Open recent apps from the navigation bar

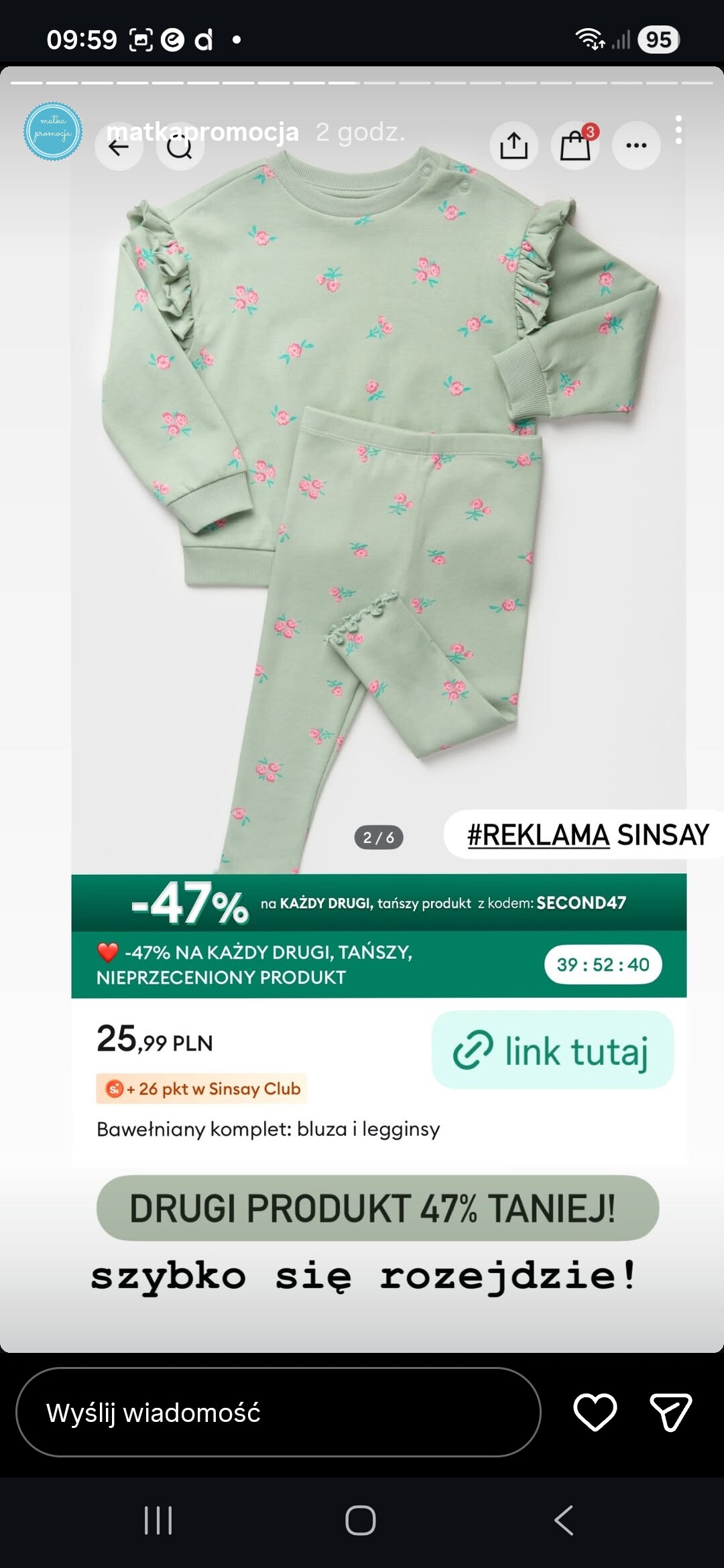coord(158,1520)
